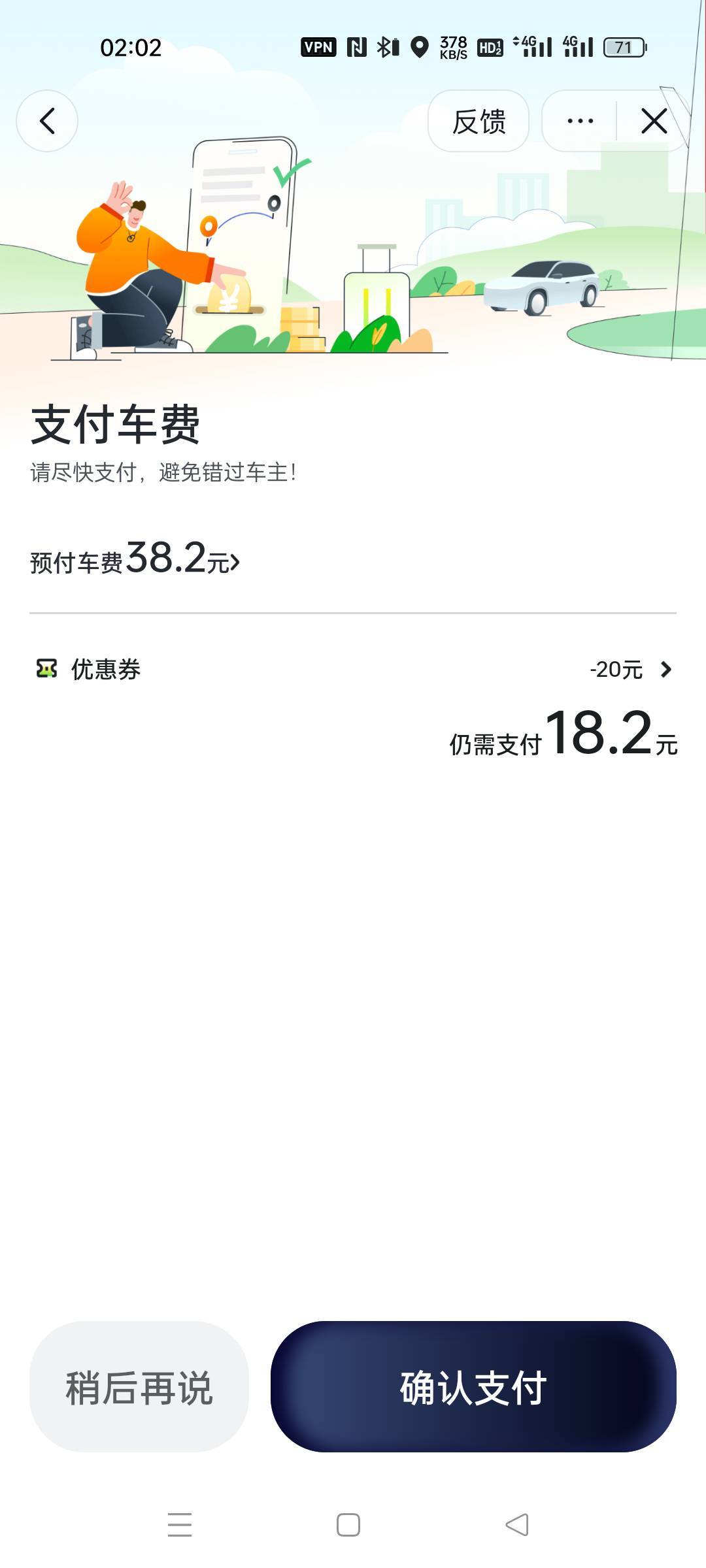Open the 反馈 feedback button
Viewport: 706px width, 1568px height.
coord(479,122)
